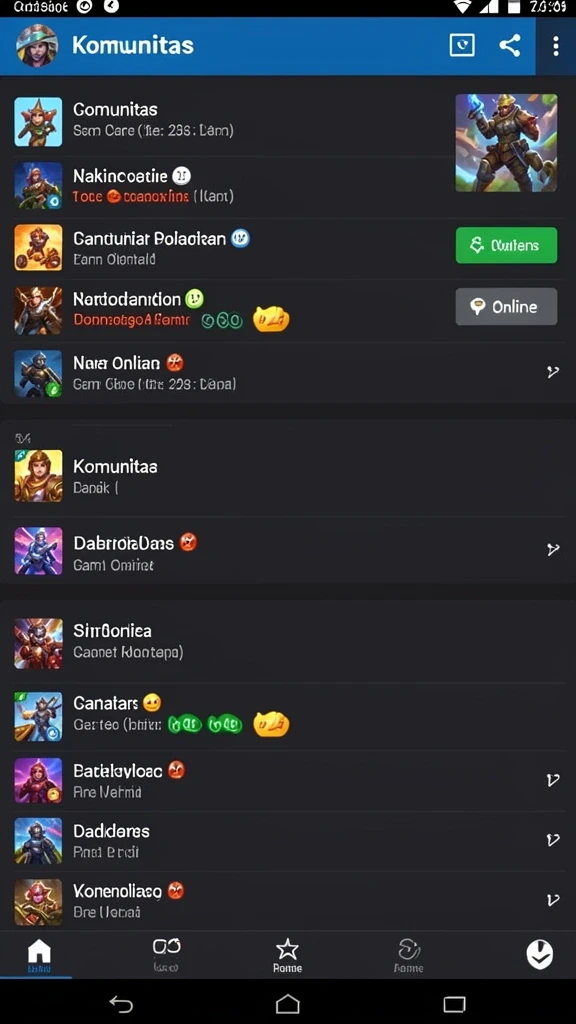Open the large character image tile
Viewport: 576px width, 1024px height.
(506, 142)
